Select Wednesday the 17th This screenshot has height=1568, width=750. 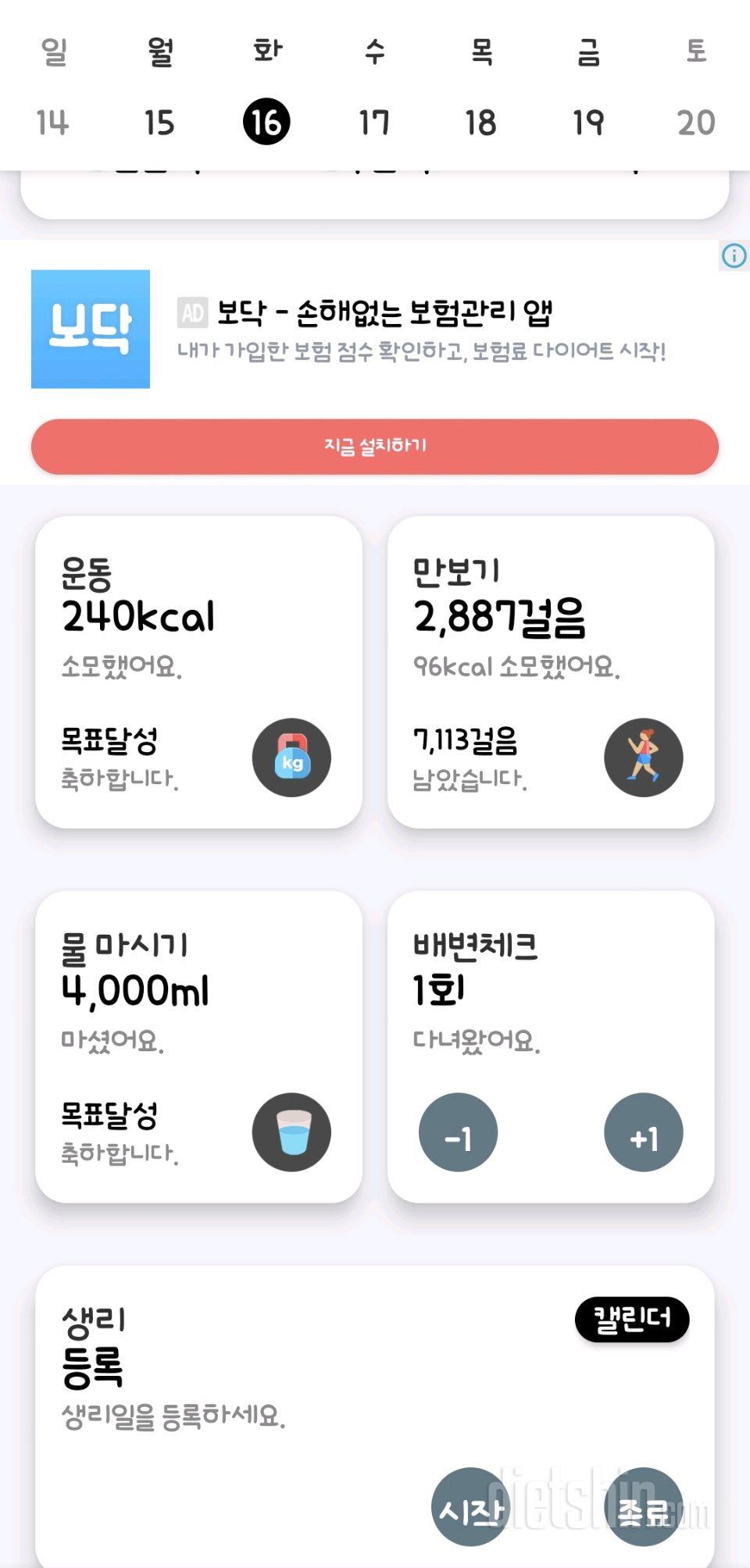tap(374, 123)
